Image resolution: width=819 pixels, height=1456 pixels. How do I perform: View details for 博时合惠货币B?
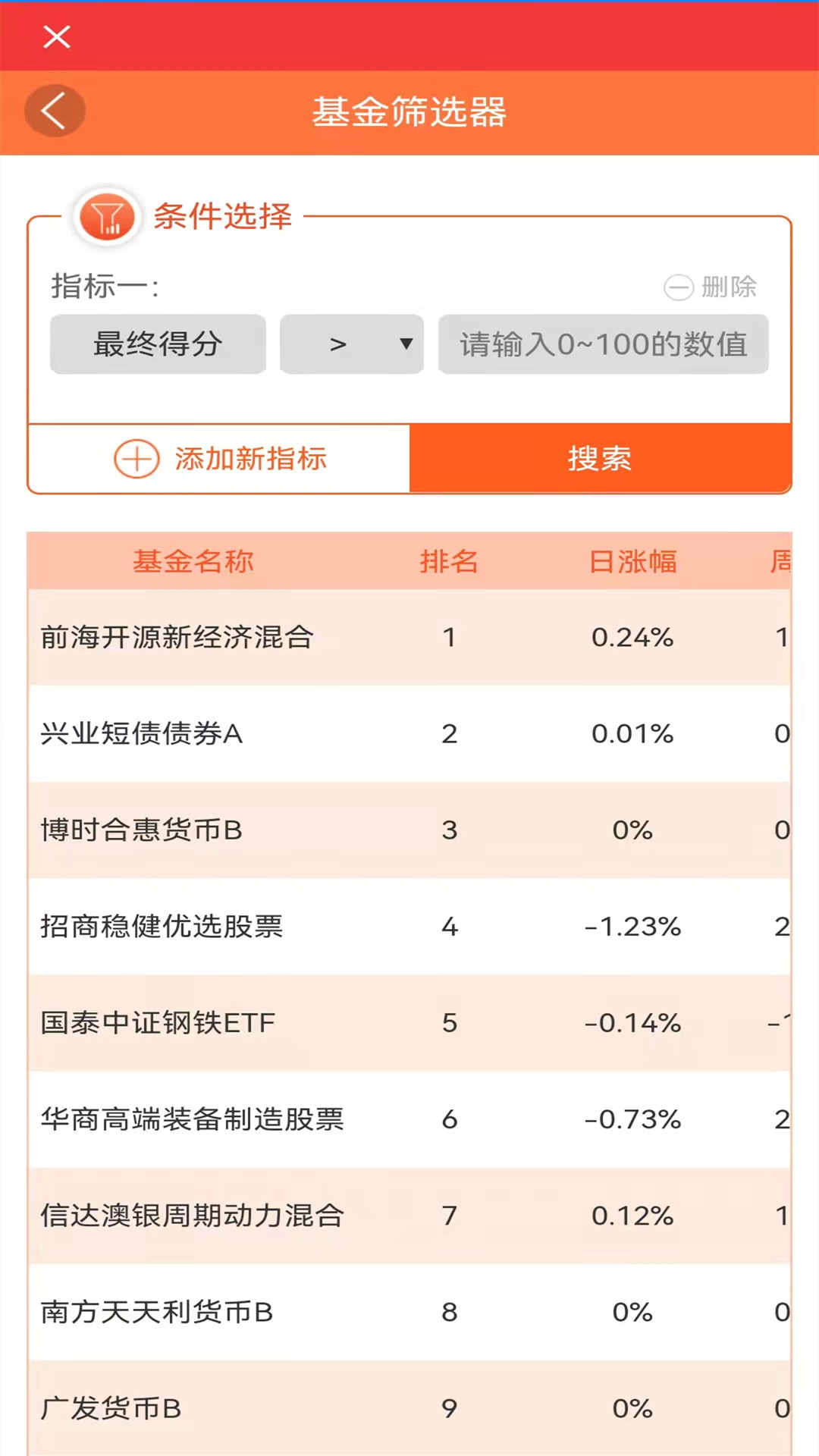tap(409, 830)
